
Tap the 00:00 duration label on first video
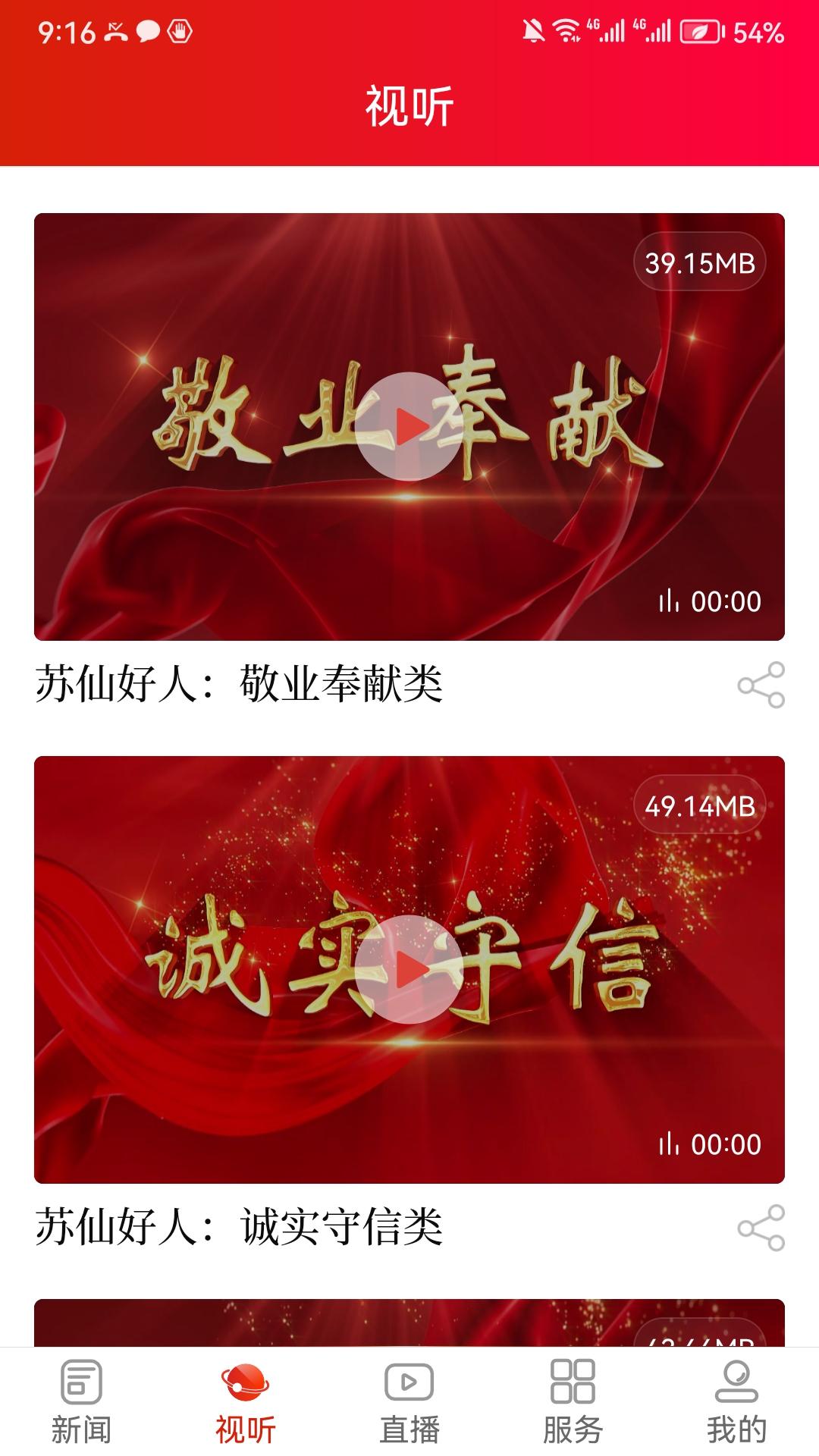(x=726, y=603)
